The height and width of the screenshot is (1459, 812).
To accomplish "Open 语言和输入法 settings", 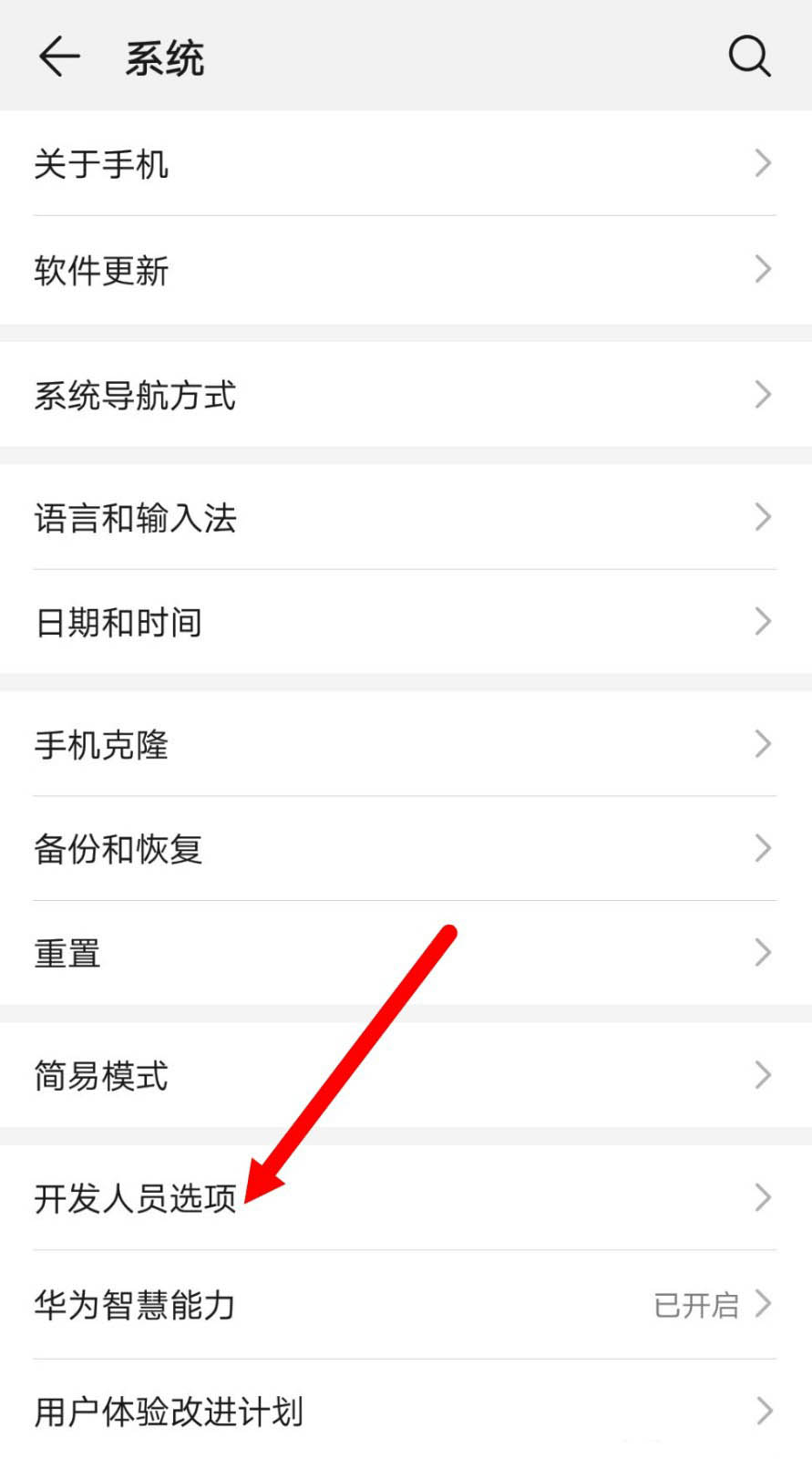I will (x=406, y=517).
